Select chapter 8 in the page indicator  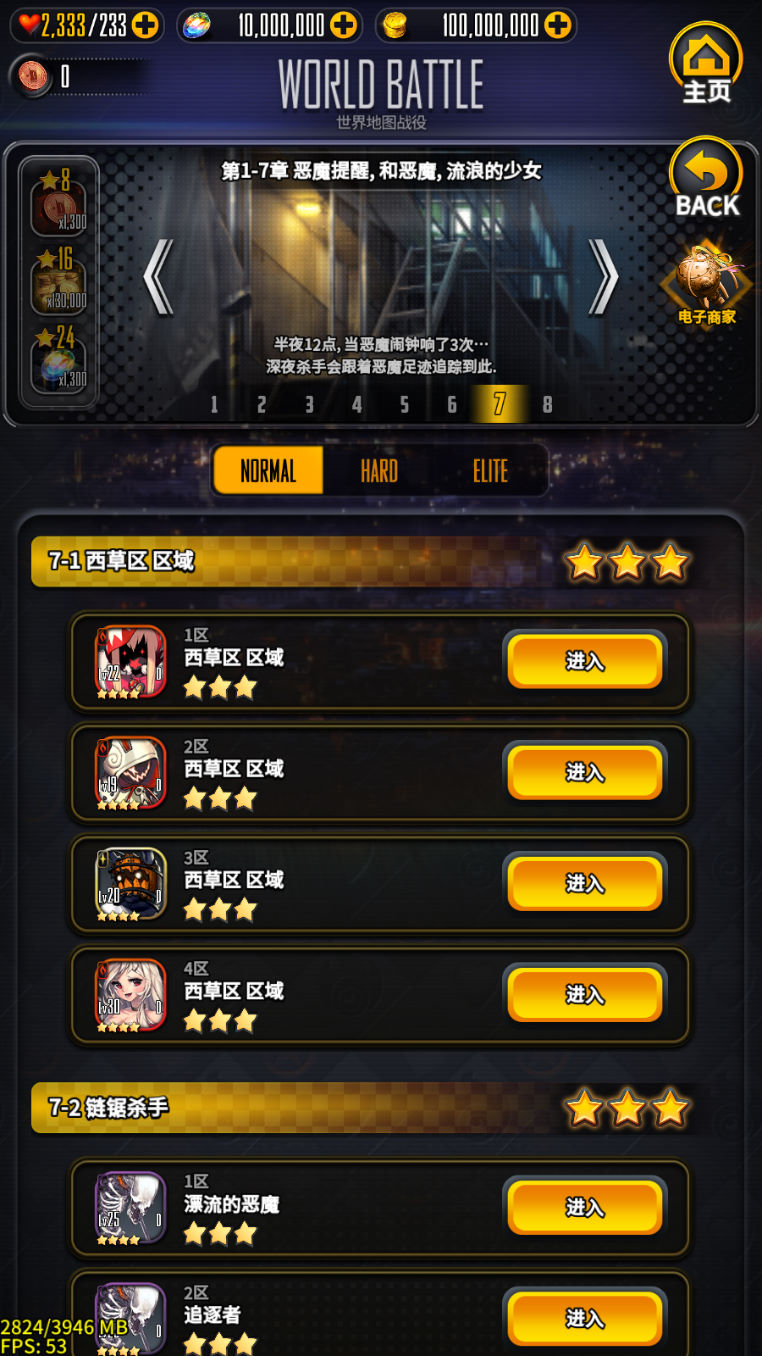tap(547, 405)
